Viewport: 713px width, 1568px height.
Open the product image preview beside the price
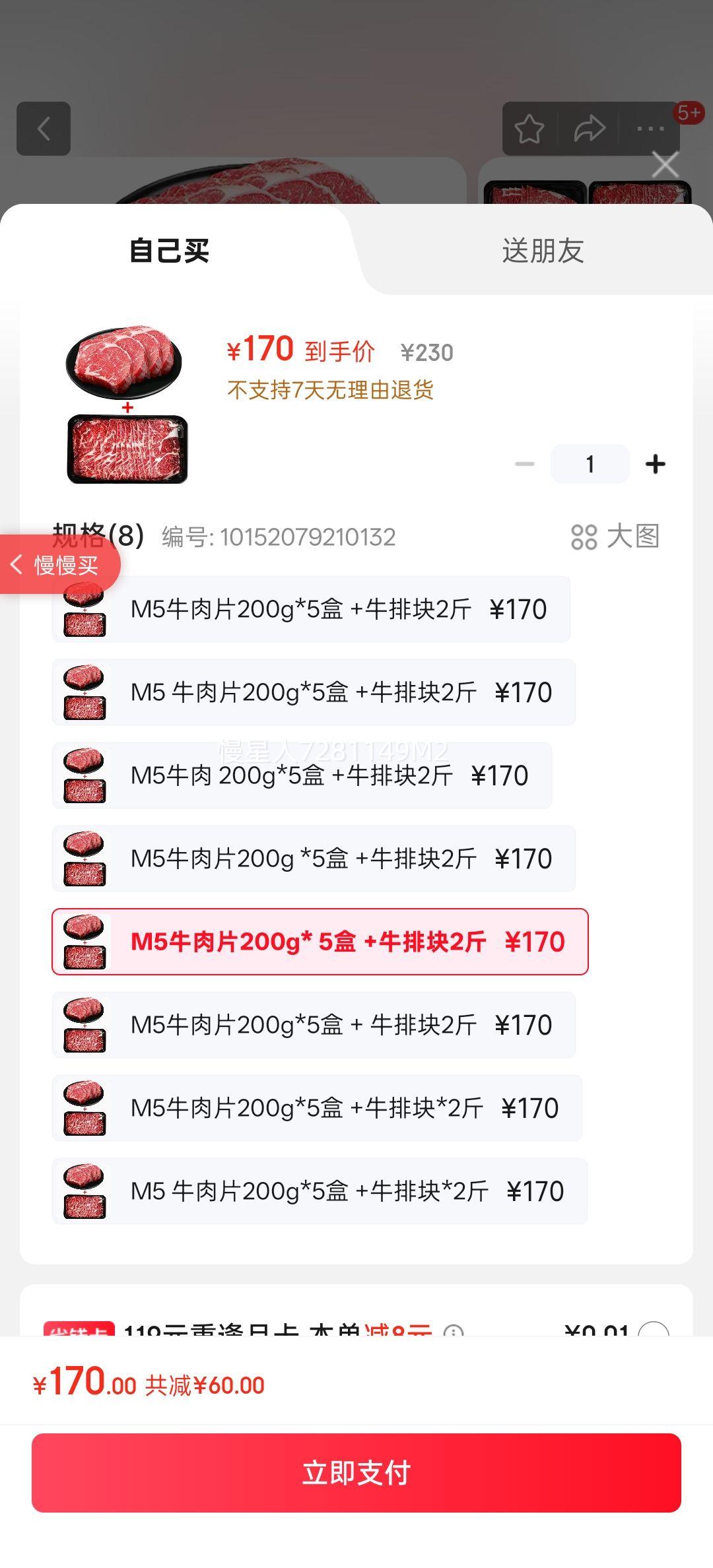pos(127,404)
